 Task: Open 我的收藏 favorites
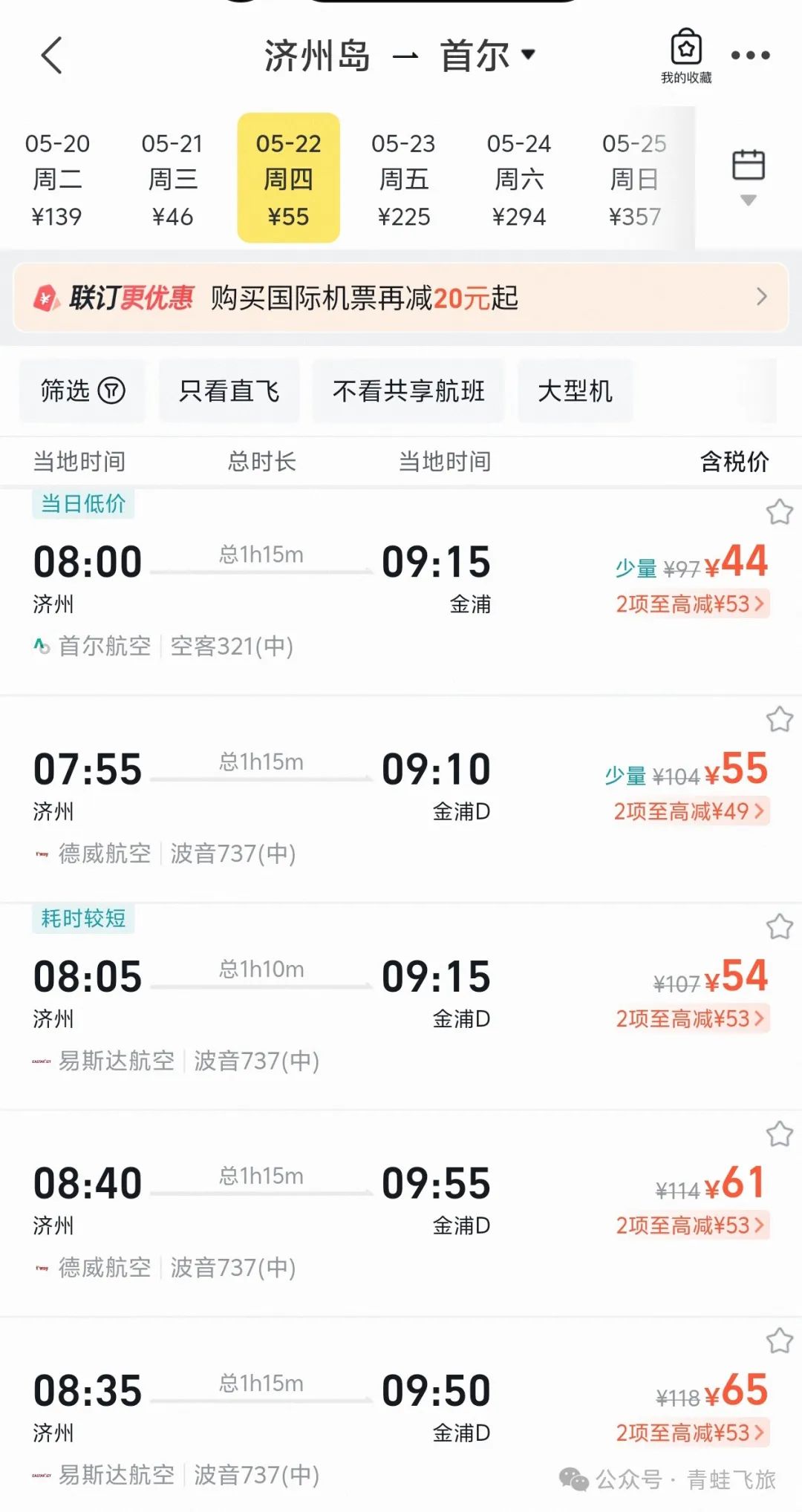coord(686,57)
